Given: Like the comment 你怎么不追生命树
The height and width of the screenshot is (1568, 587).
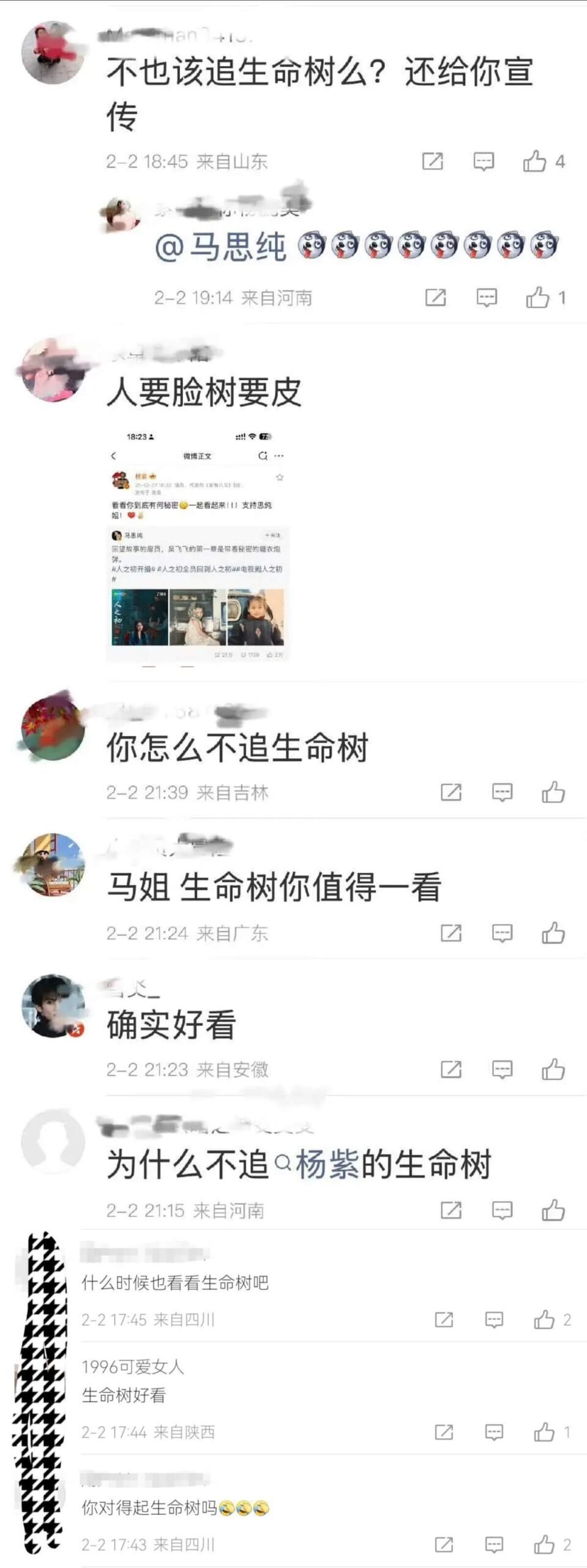Looking at the screenshot, I should [x=553, y=792].
